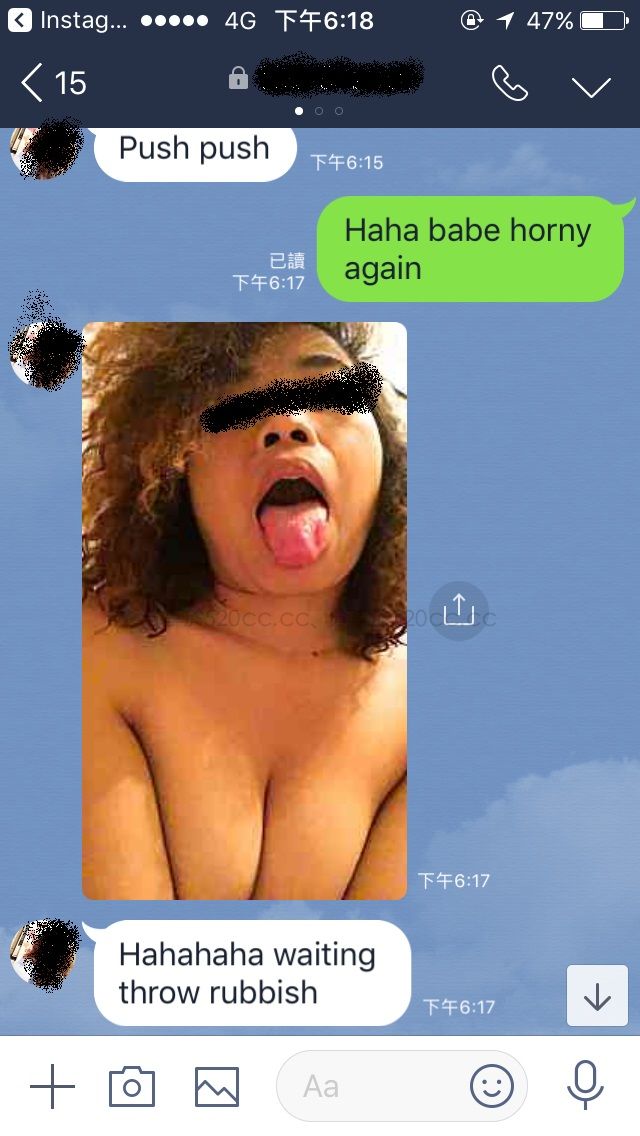The width and height of the screenshot is (640, 1136).
Task: Expand the chat options chevron
Action: (591, 86)
